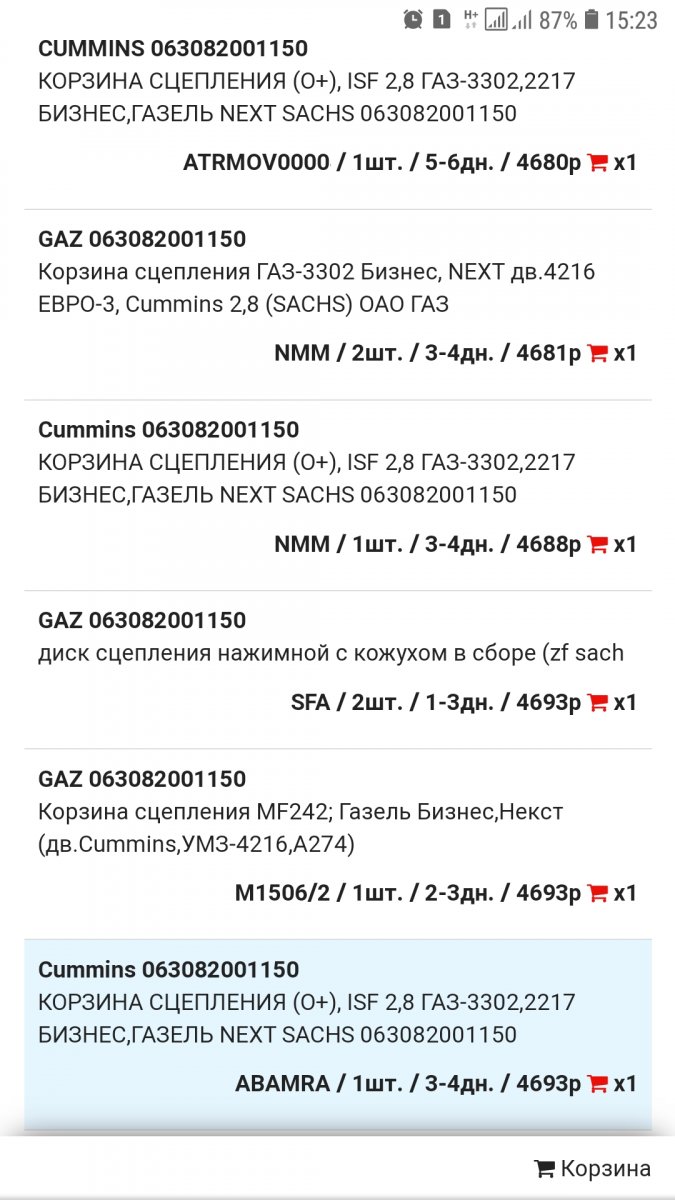Open the GAZ listing with ЕВРО-3 description
Screen dimensions: 675x1200
(338, 305)
